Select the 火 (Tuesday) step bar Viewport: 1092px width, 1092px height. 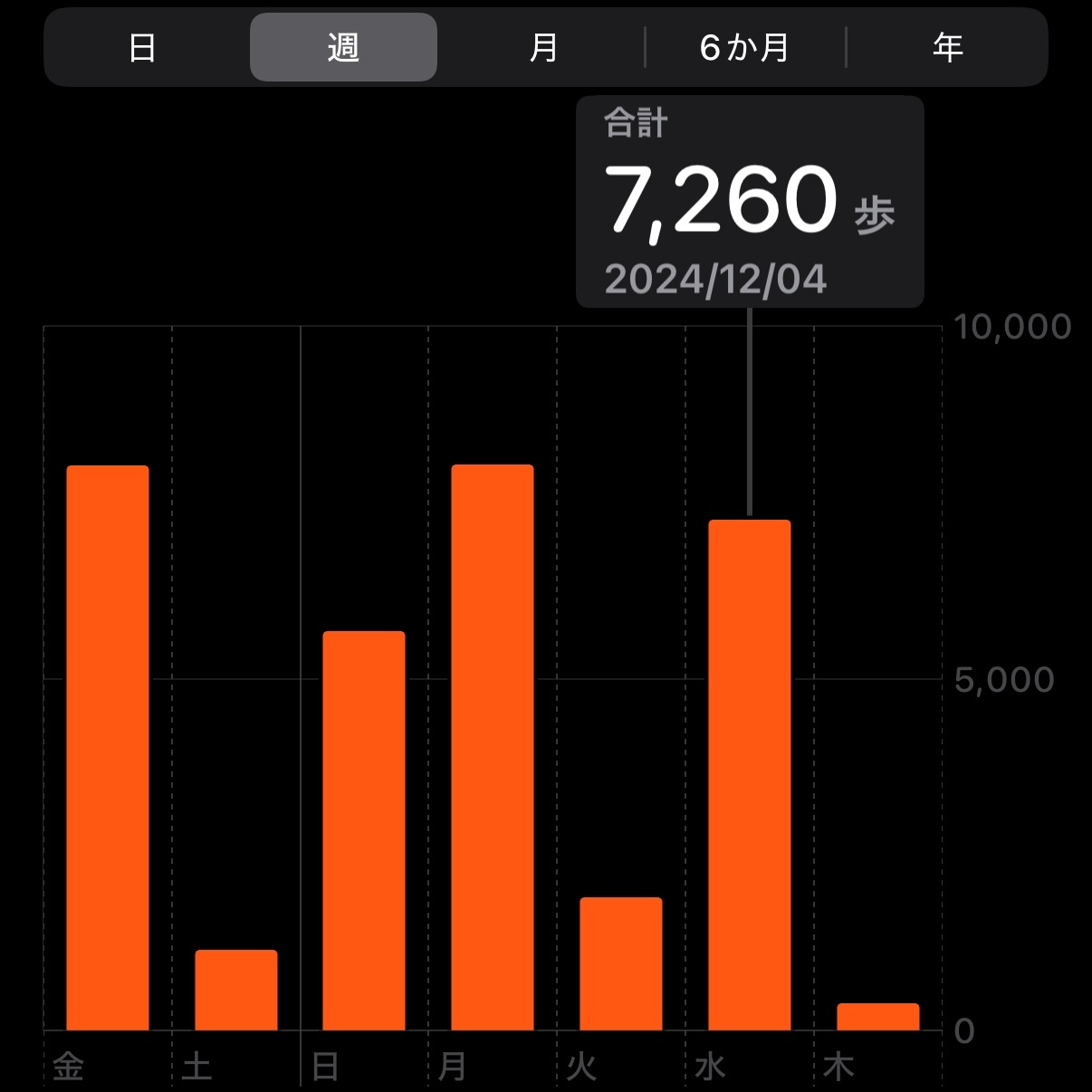[621, 963]
